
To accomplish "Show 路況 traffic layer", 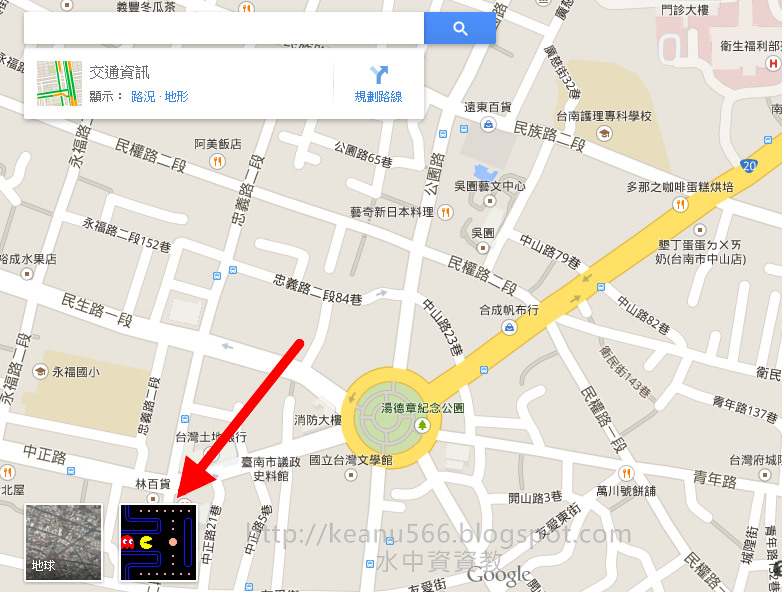I will (143, 97).
